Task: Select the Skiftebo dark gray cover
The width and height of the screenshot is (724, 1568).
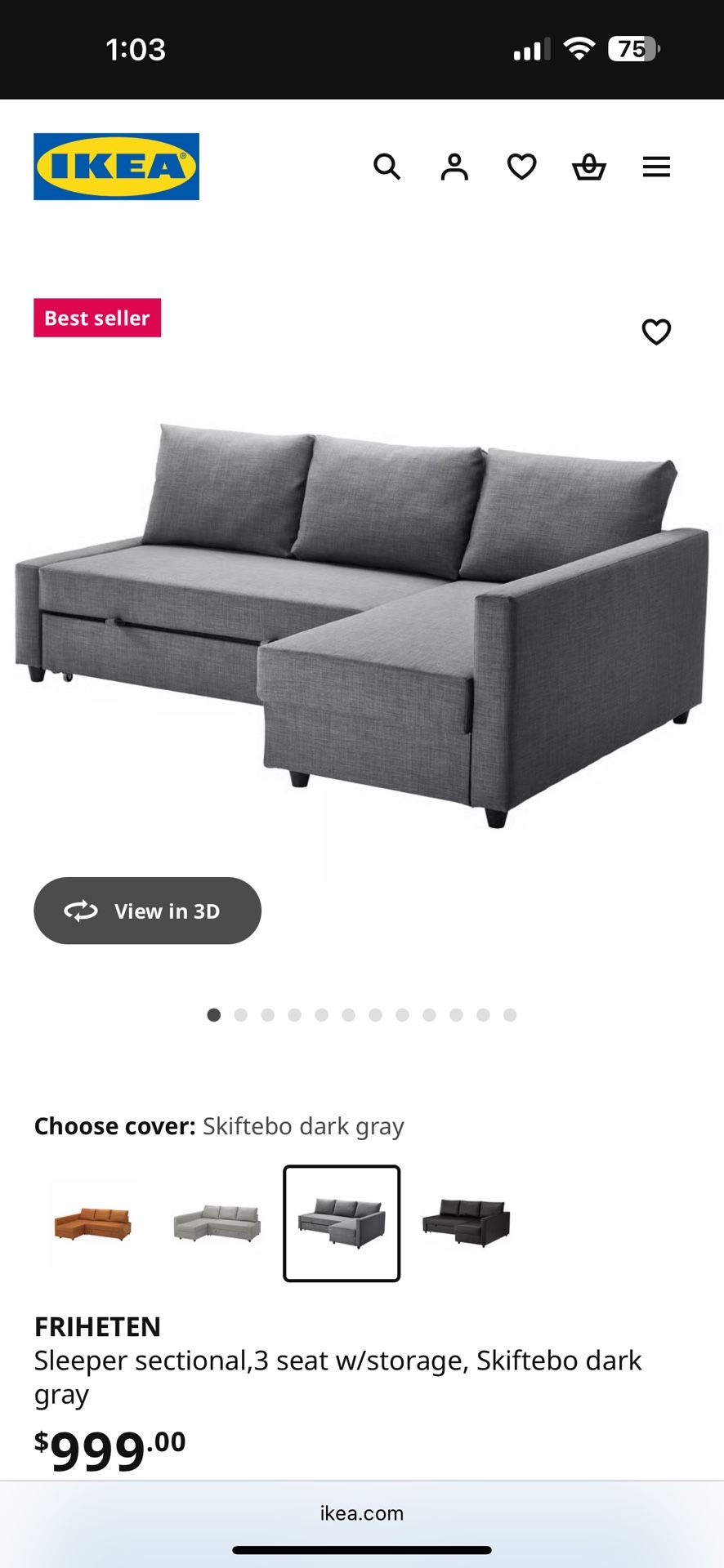Action: tap(342, 1223)
